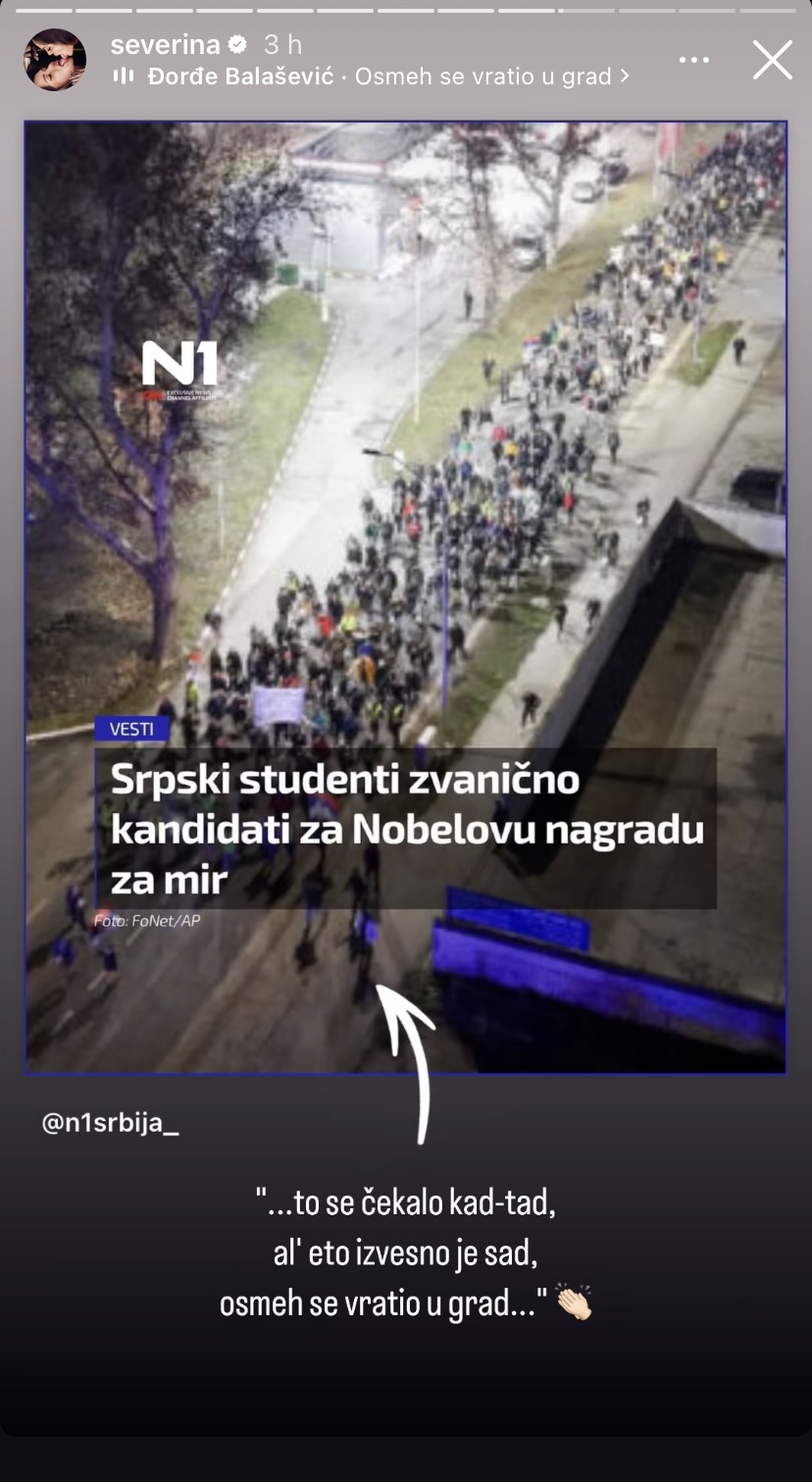The height and width of the screenshot is (1482, 812).
Task: Open severina's profile picture
Action: click(55, 60)
